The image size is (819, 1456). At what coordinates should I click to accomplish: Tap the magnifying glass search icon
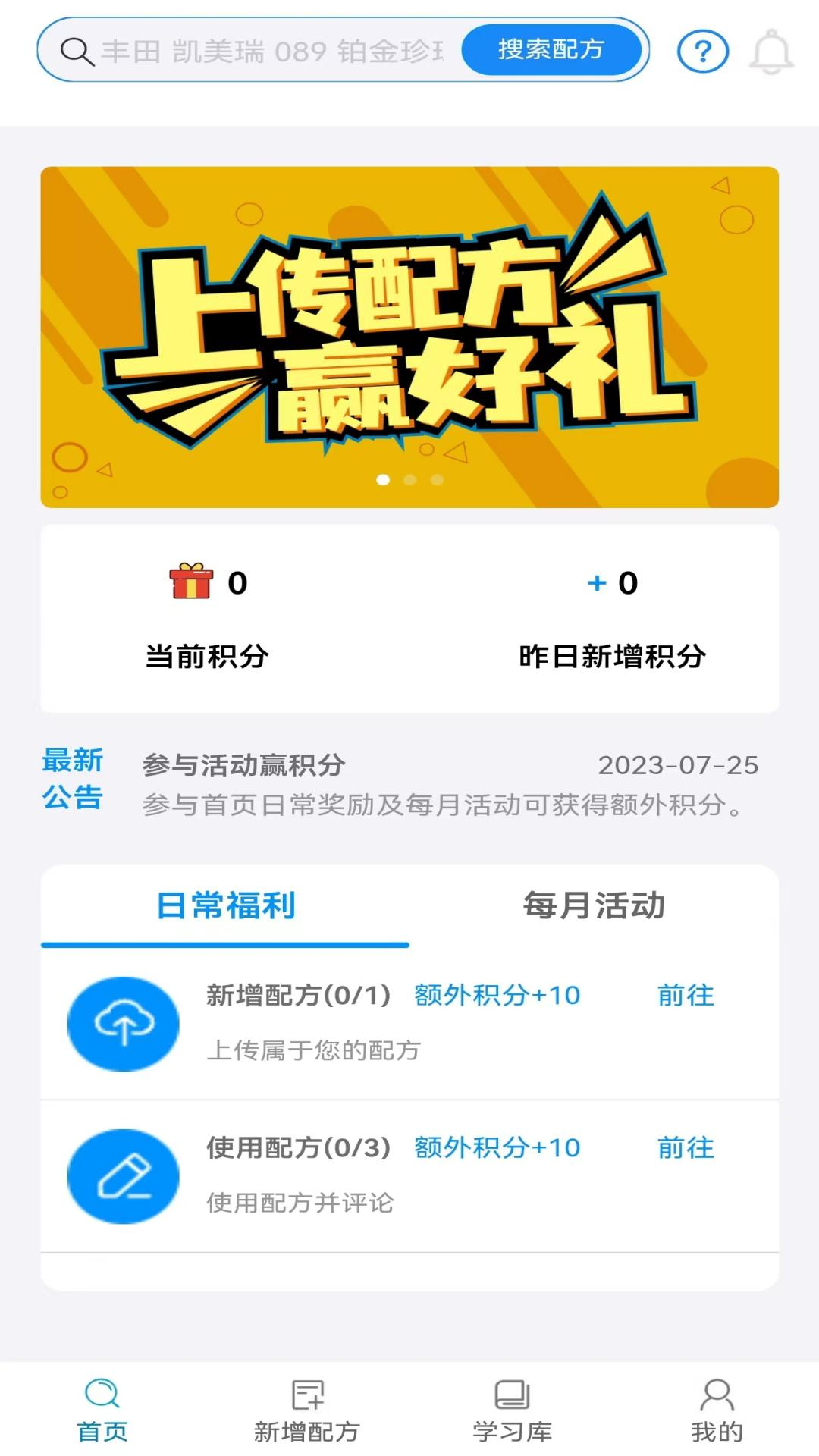pyautogui.click(x=76, y=52)
